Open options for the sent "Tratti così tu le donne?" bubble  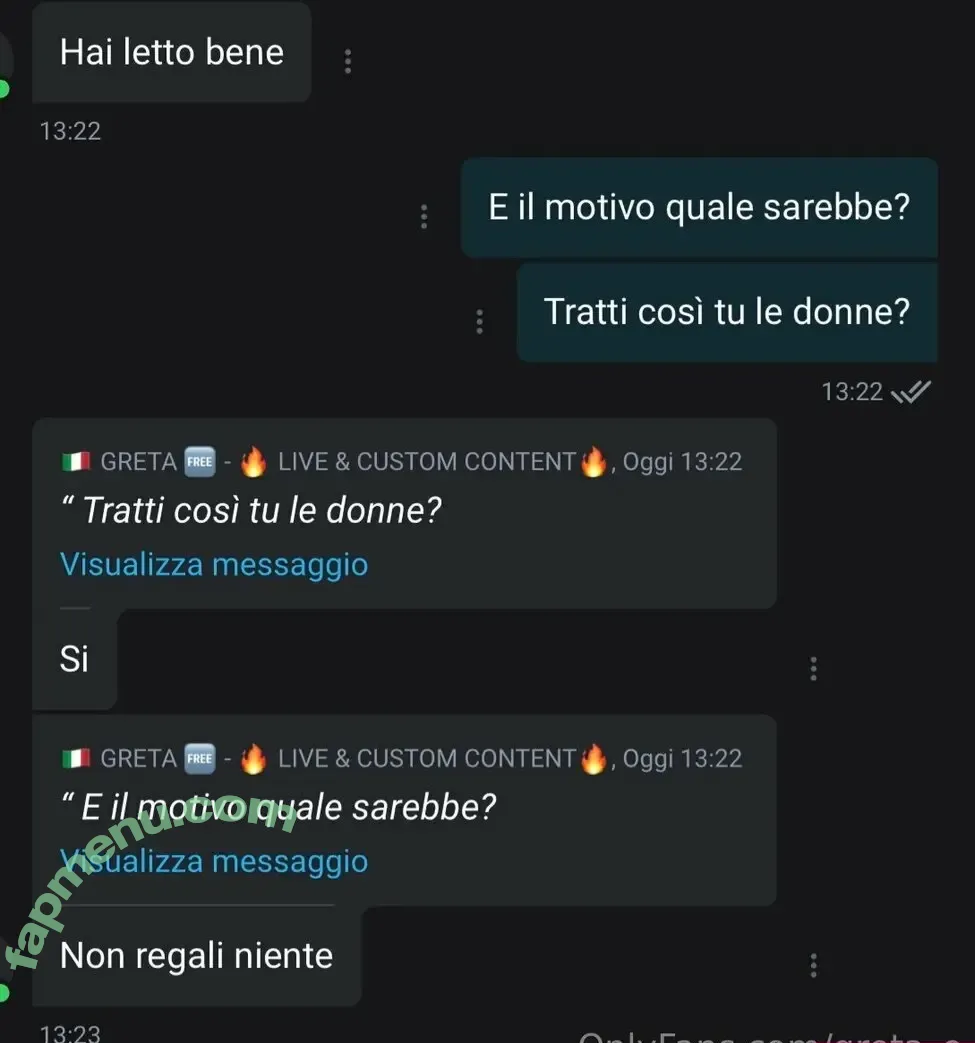coord(480,321)
